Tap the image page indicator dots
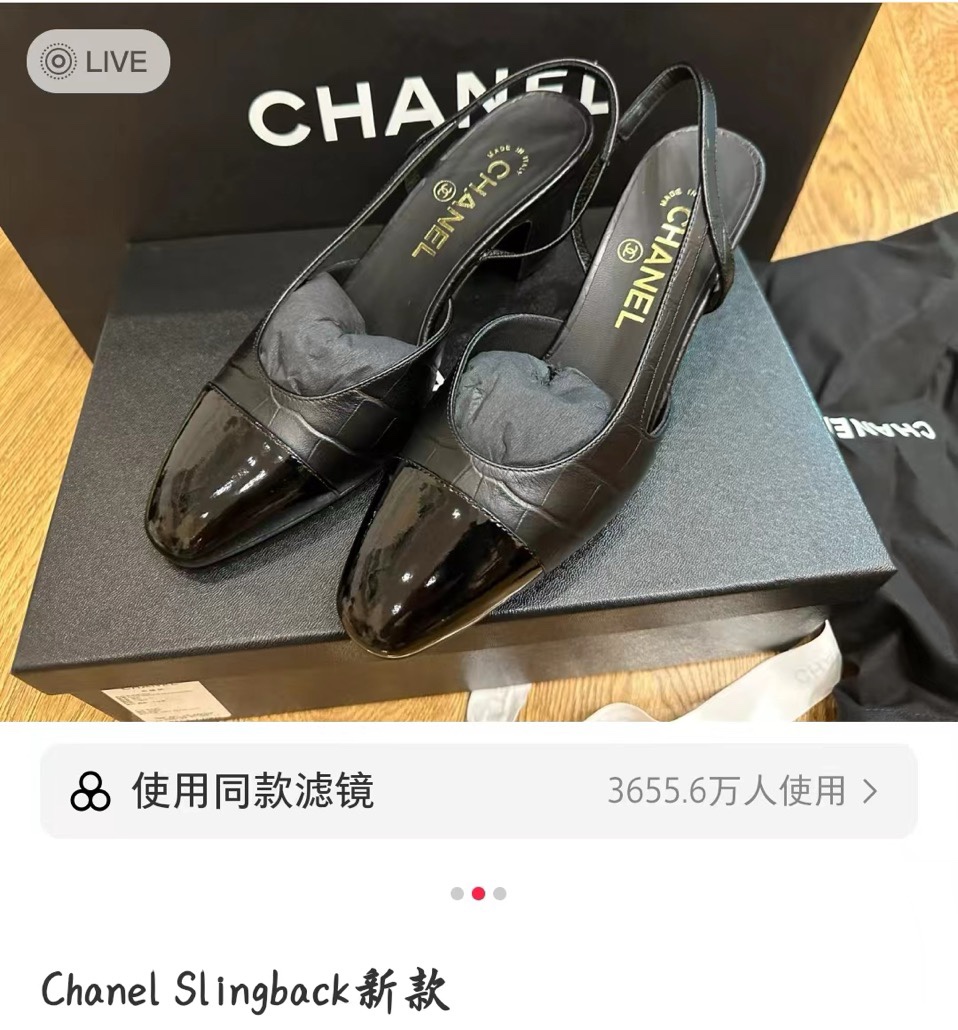Viewport: 958px width, 1030px height. (x=478, y=893)
